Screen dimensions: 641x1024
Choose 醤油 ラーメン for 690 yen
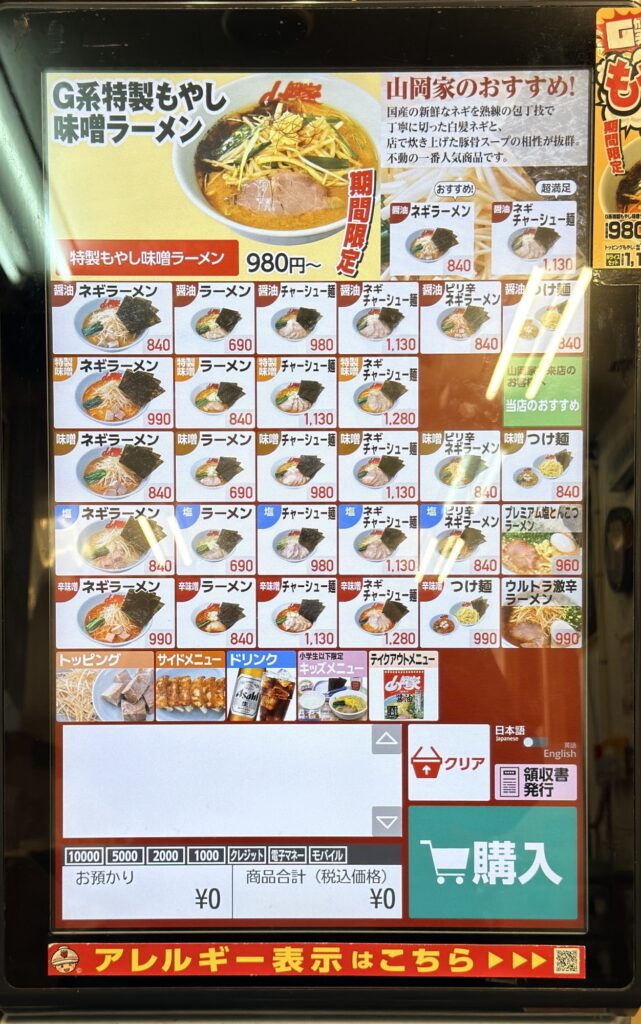214,317
